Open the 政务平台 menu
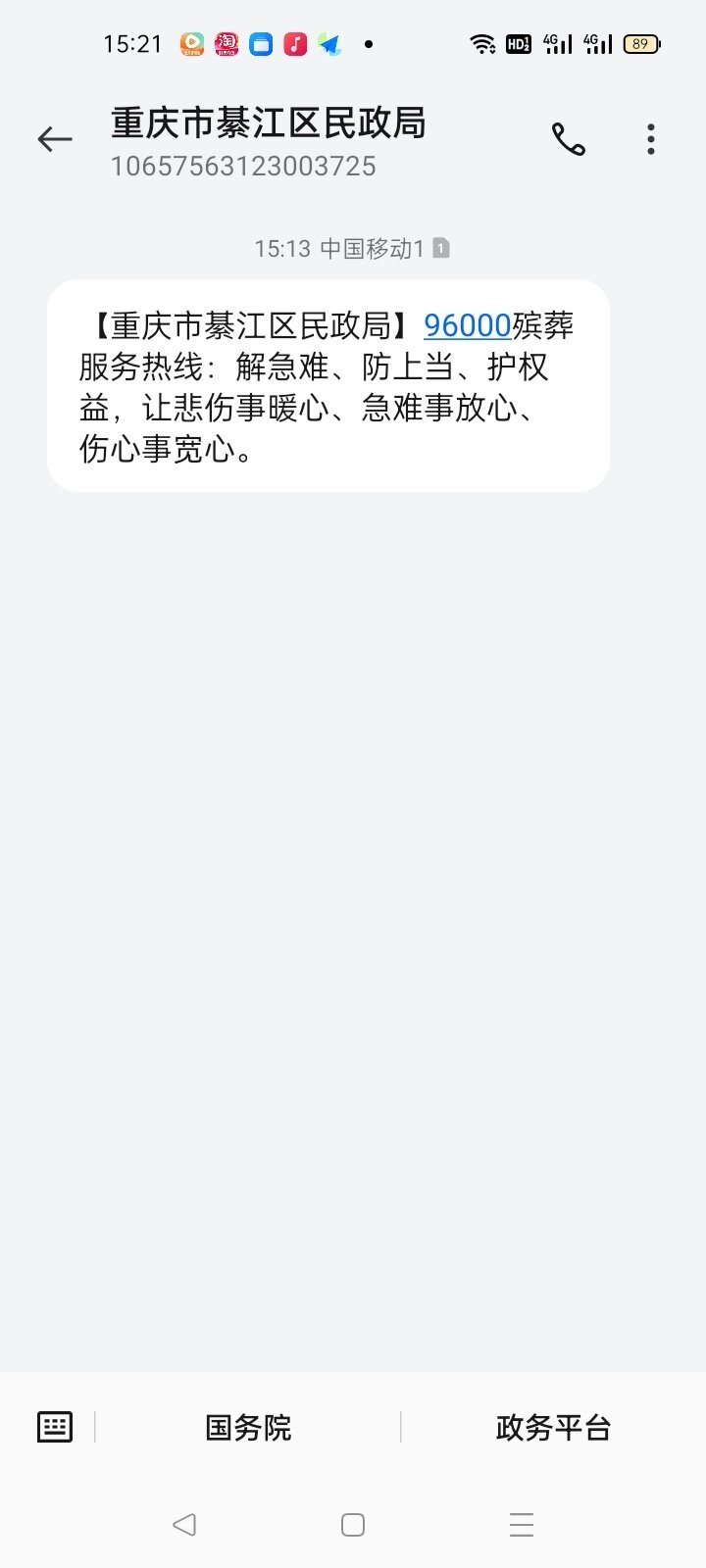 pyautogui.click(x=553, y=1428)
